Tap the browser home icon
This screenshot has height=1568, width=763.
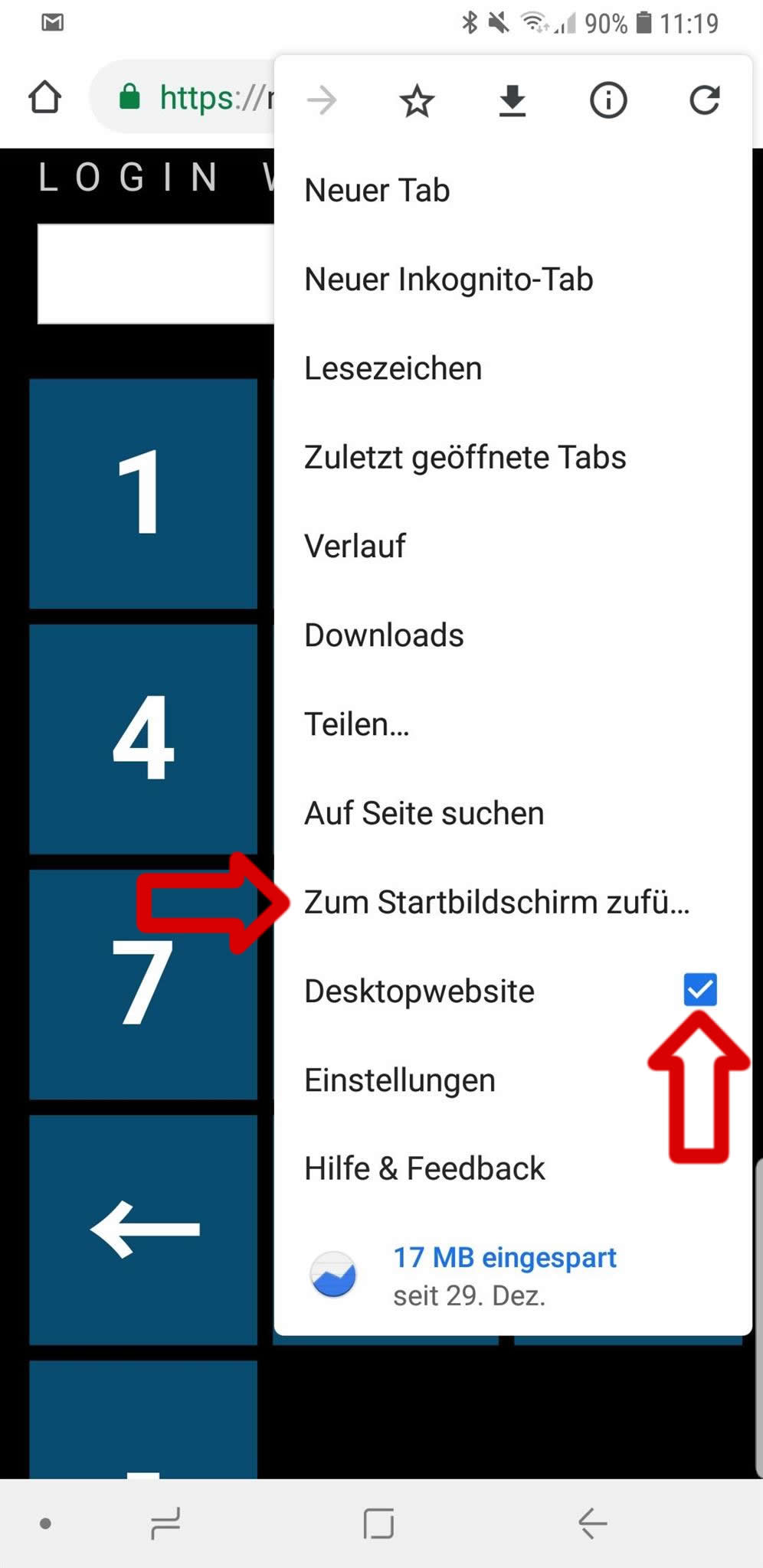coord(44,98)
